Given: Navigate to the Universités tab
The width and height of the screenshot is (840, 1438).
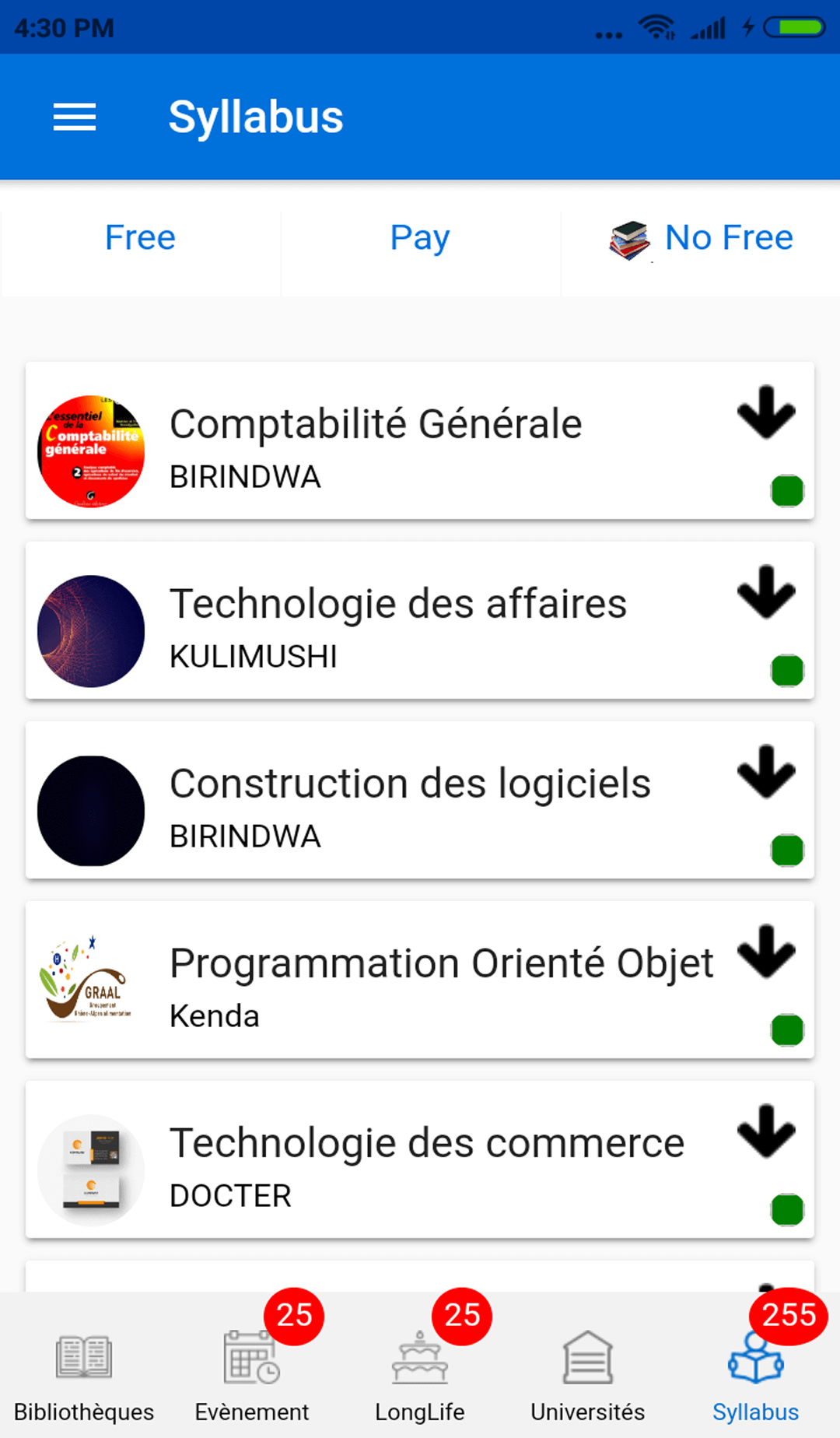Looking at the screenshot, I should (x=588, y=1374).
